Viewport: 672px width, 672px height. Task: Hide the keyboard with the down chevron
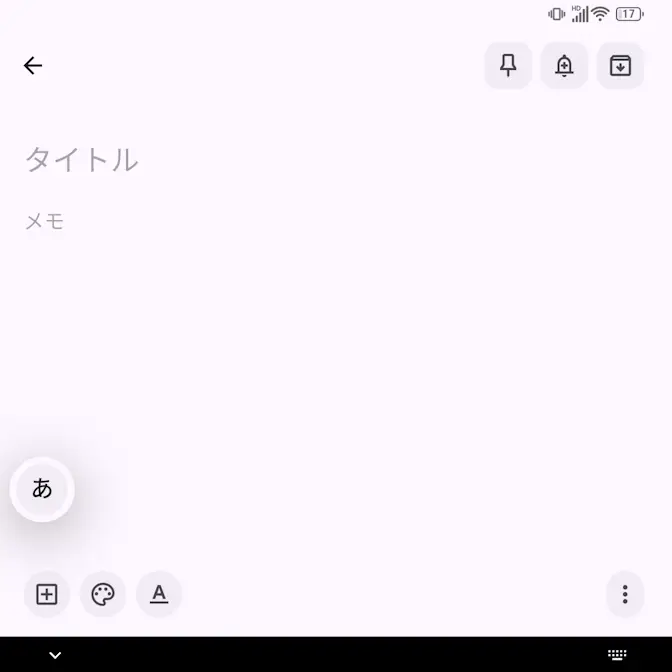click(x=55, y=655)
